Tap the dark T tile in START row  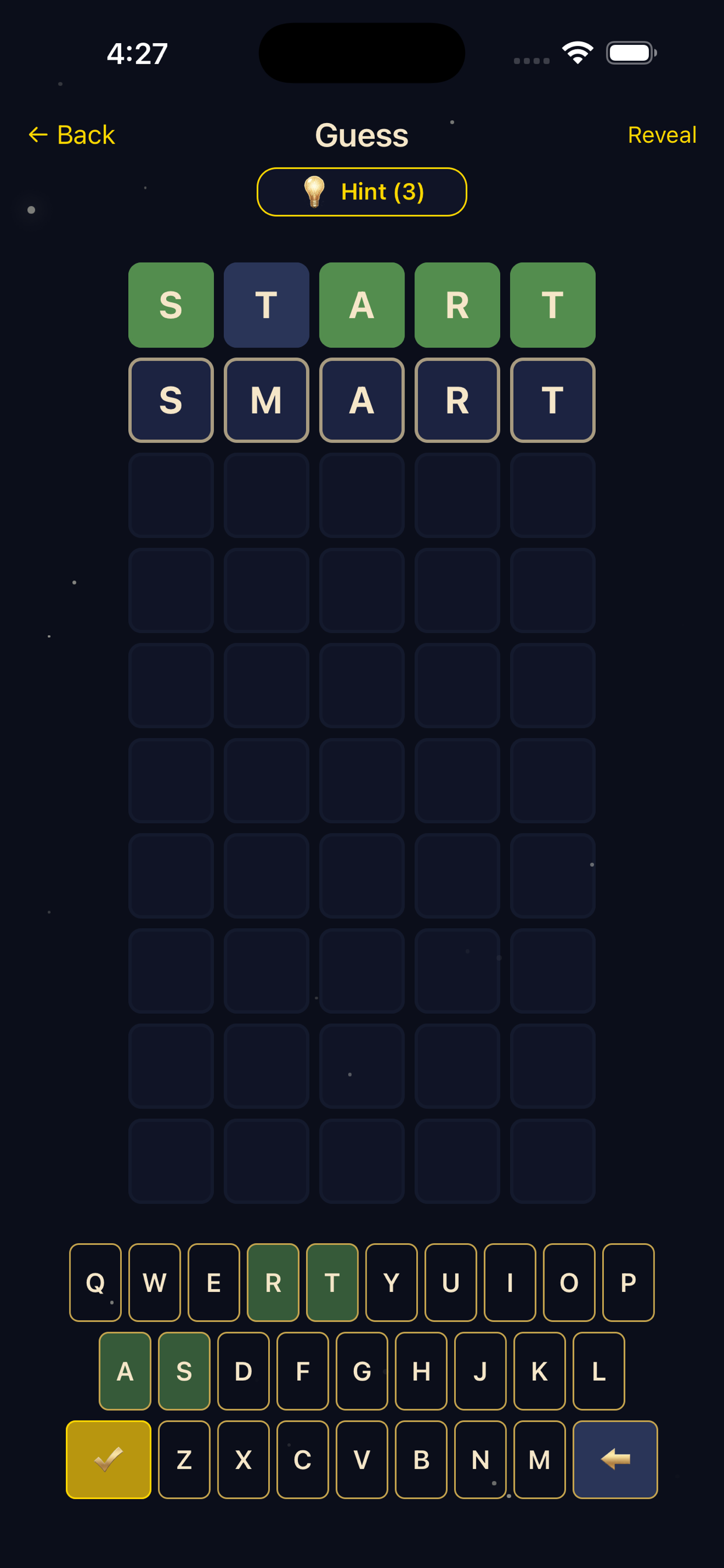point(266,306)
